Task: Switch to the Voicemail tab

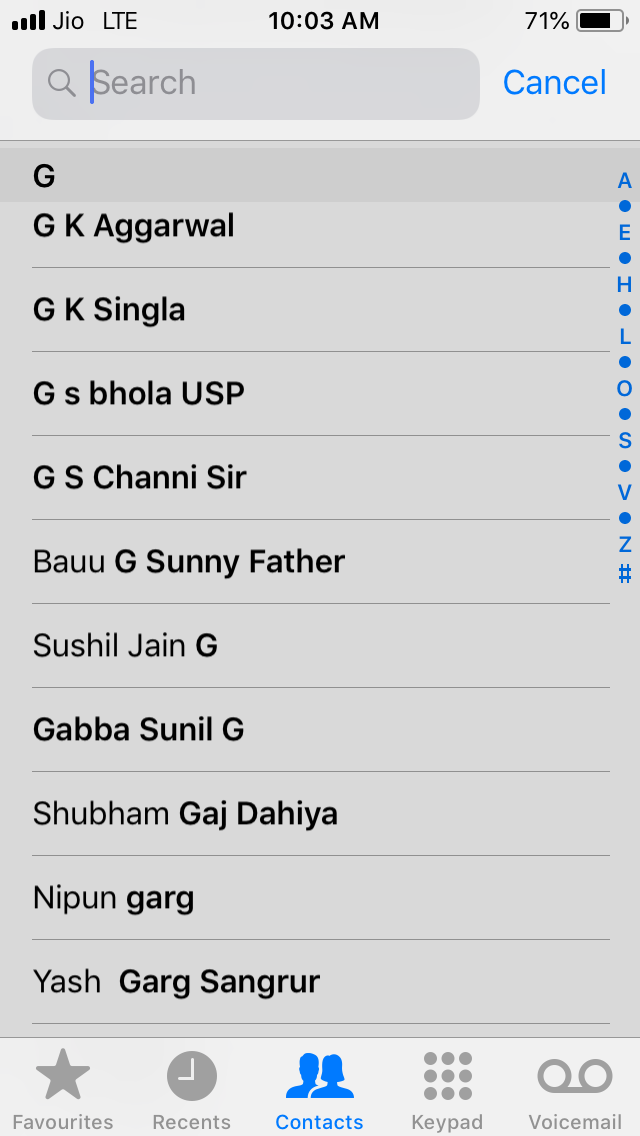Action: tap(575, 1088)
